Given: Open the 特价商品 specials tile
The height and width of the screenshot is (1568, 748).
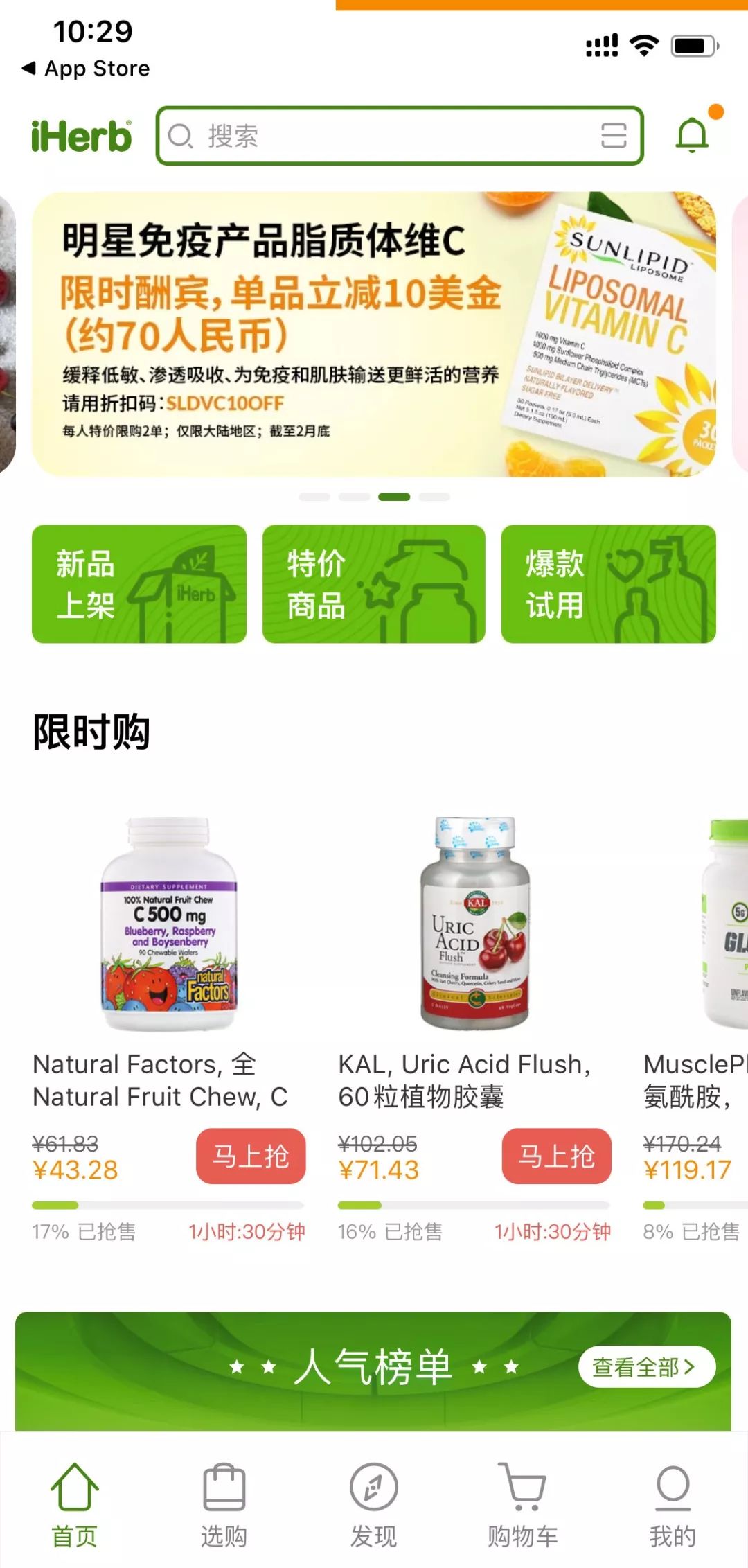Looking at the screenshot, I should 374,584.
